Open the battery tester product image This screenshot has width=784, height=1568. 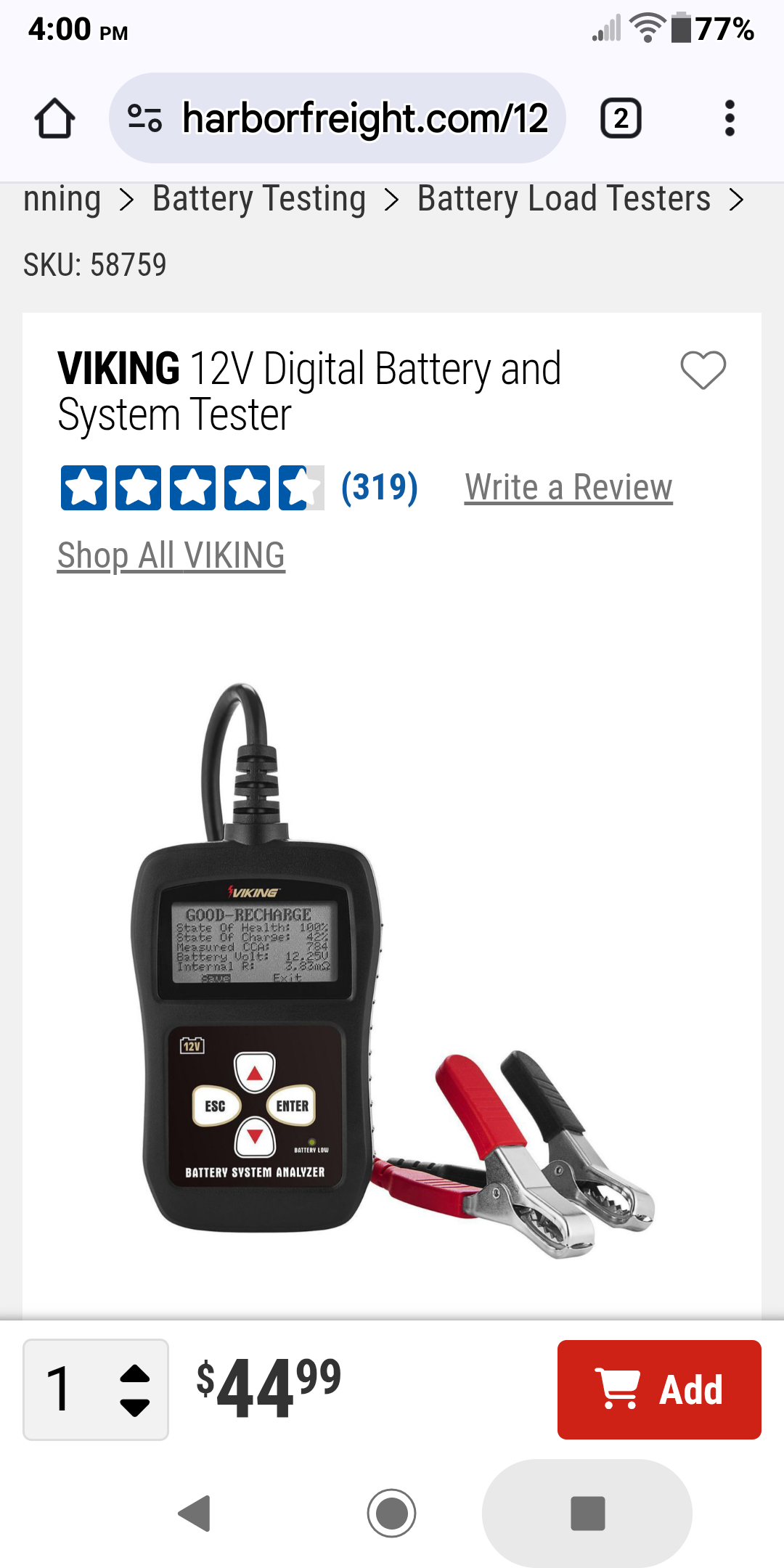(x=392, y=965)
